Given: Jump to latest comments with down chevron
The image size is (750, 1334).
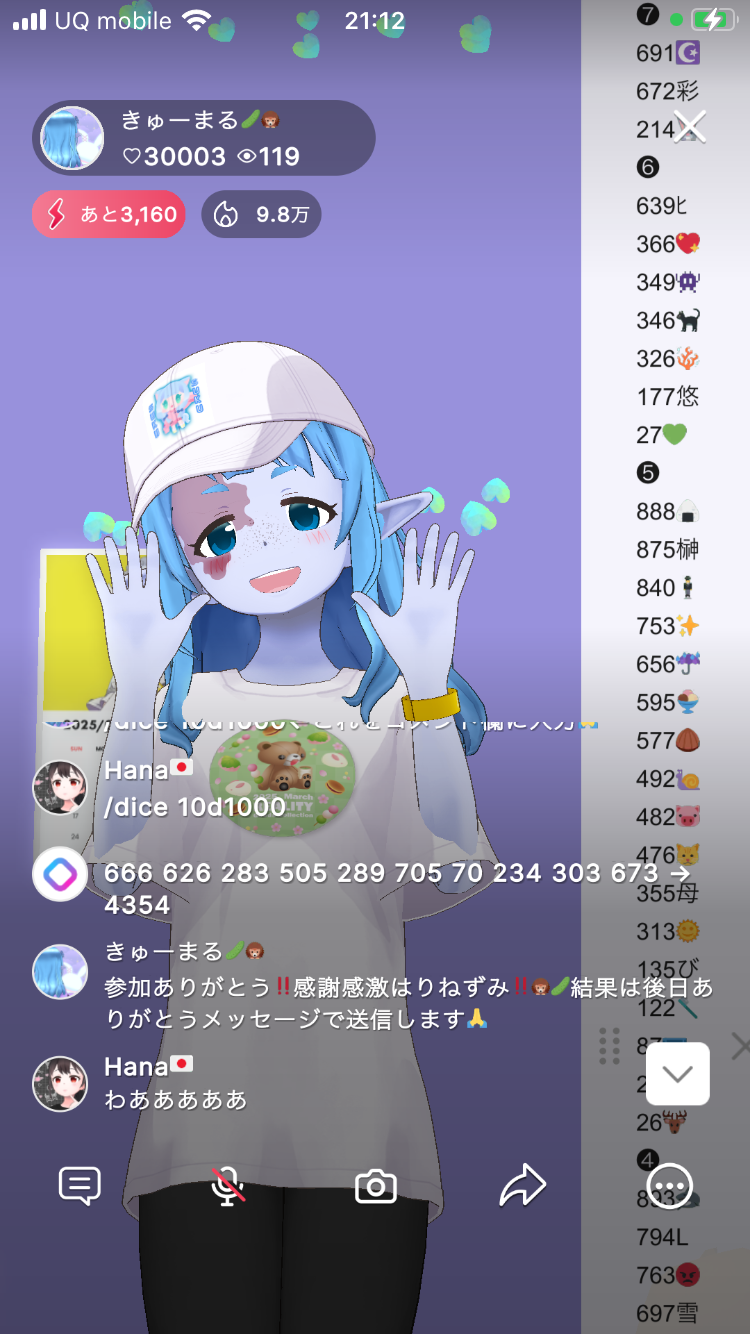Looking at the screenshot, I should pos(678,1074).
